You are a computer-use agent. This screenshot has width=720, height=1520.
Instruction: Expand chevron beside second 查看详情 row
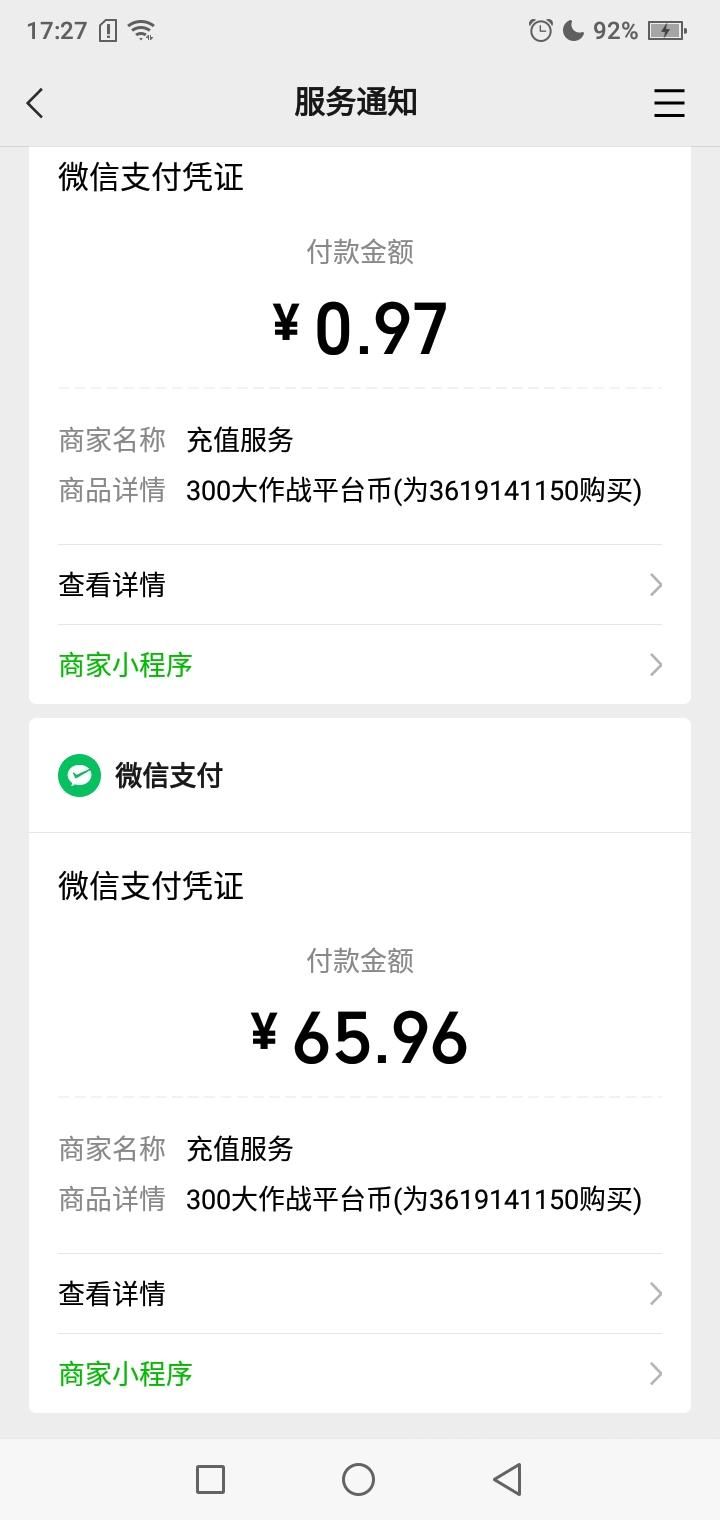[x=655, y=1293]
